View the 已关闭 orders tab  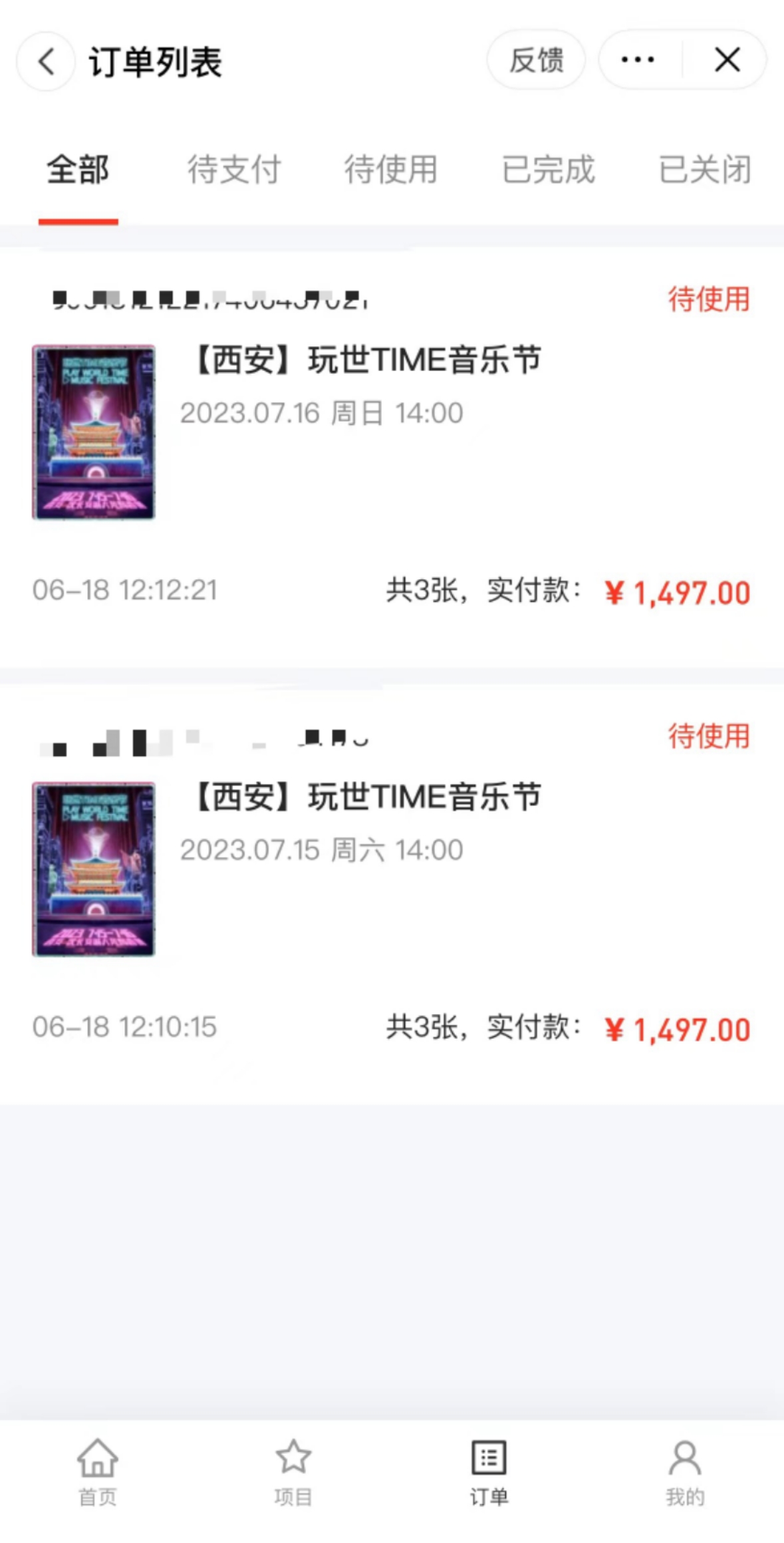(x=705, y=170)
